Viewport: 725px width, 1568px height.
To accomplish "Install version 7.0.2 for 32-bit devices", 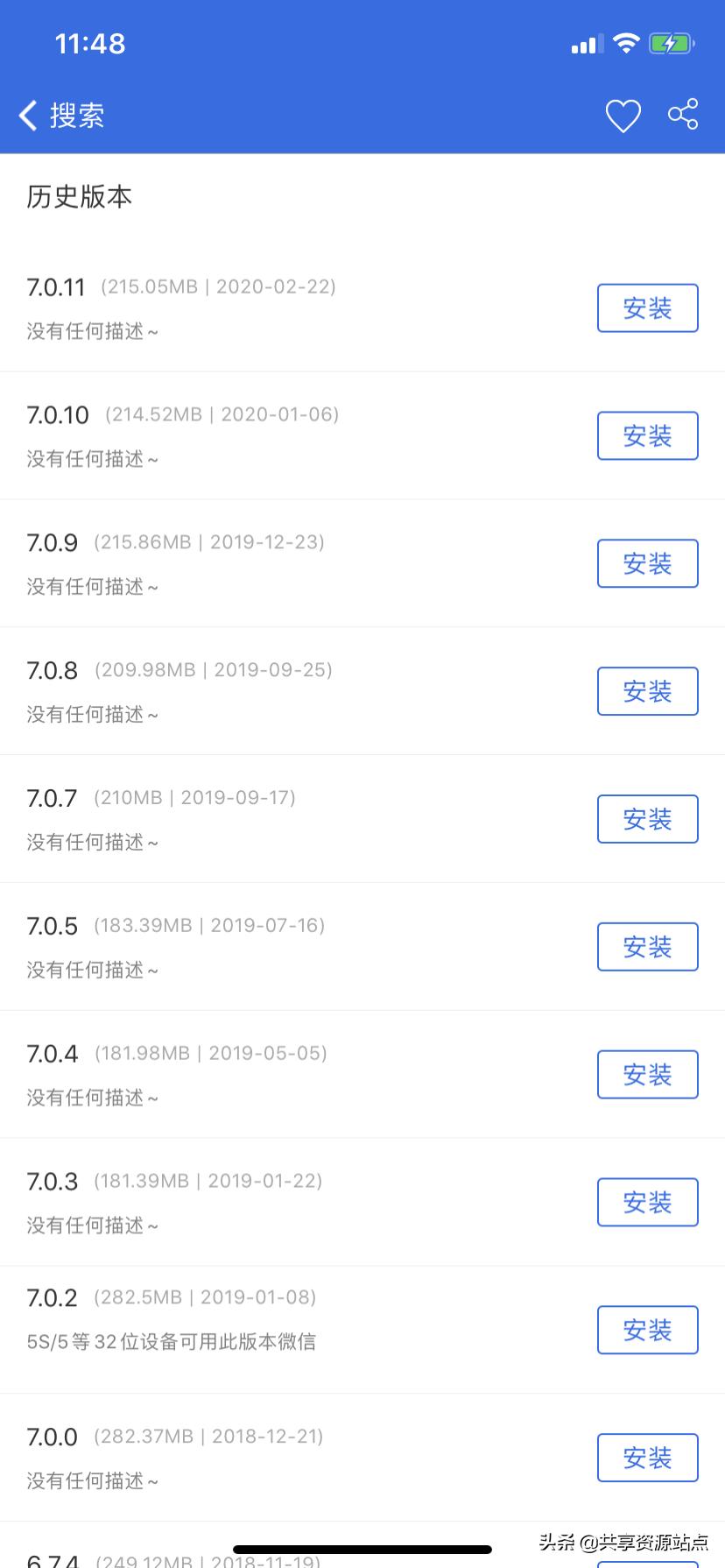I will click(647, 1330).
